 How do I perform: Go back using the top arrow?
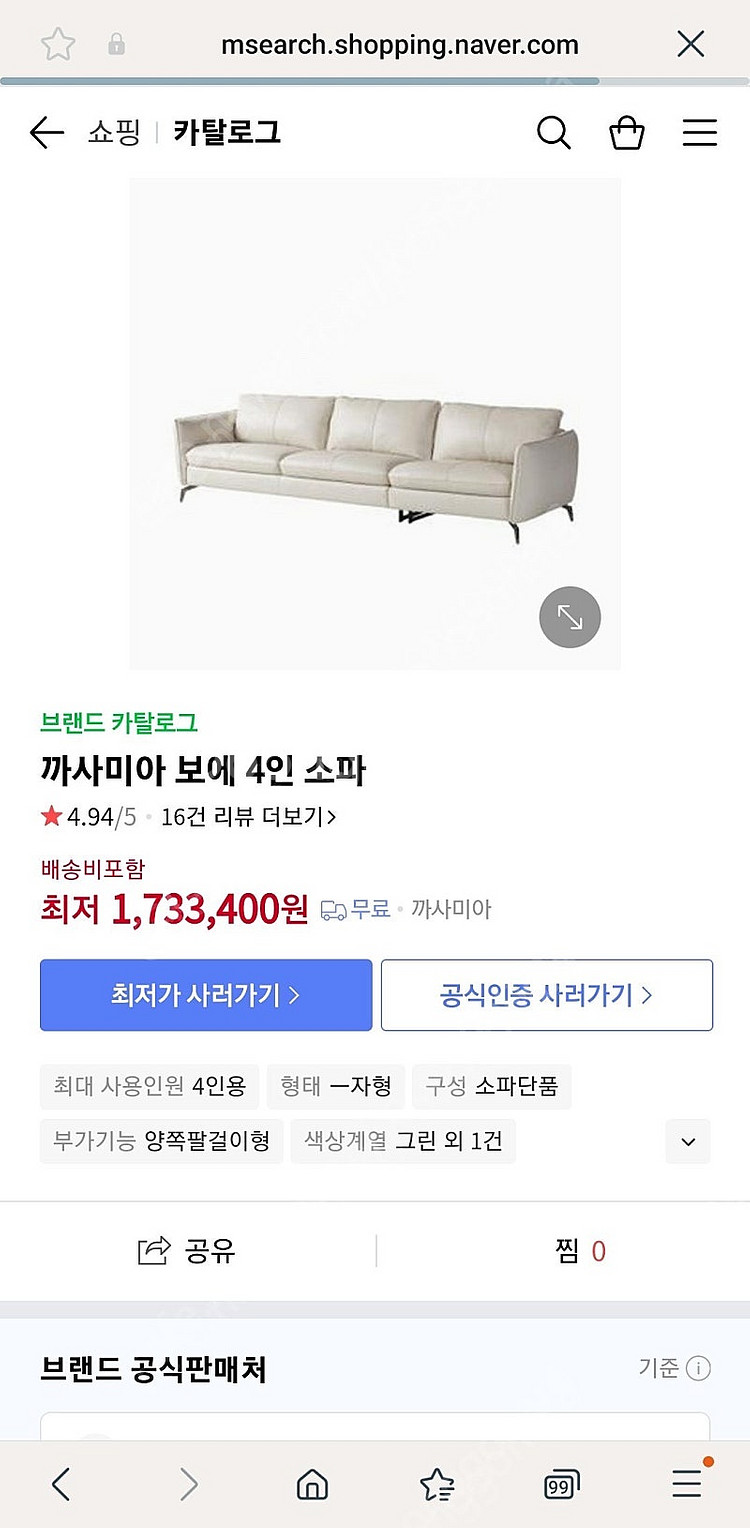(x=46, y=133)
